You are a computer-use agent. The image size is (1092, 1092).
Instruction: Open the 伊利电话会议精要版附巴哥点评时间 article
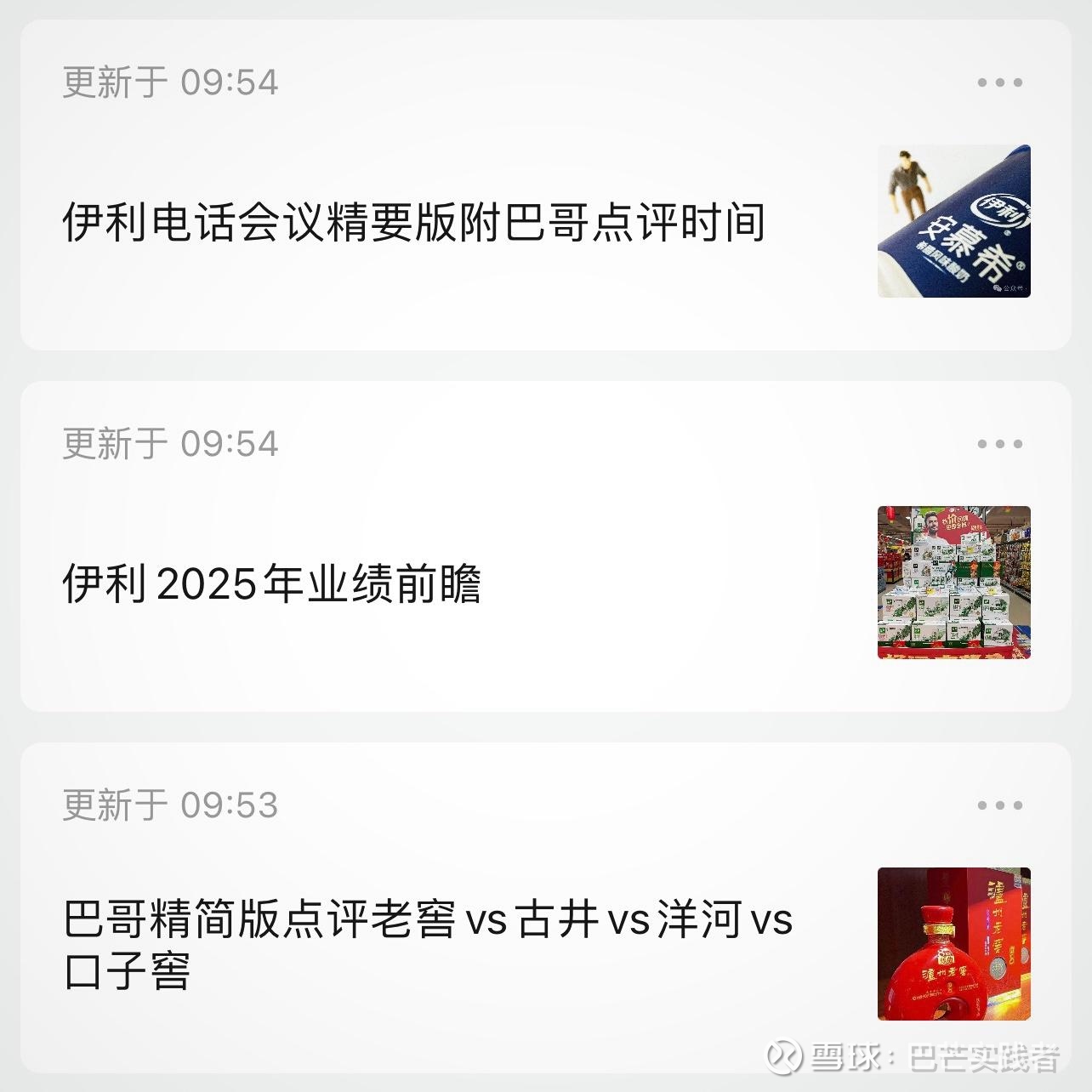pyautogui.click(x=414, y=223)
